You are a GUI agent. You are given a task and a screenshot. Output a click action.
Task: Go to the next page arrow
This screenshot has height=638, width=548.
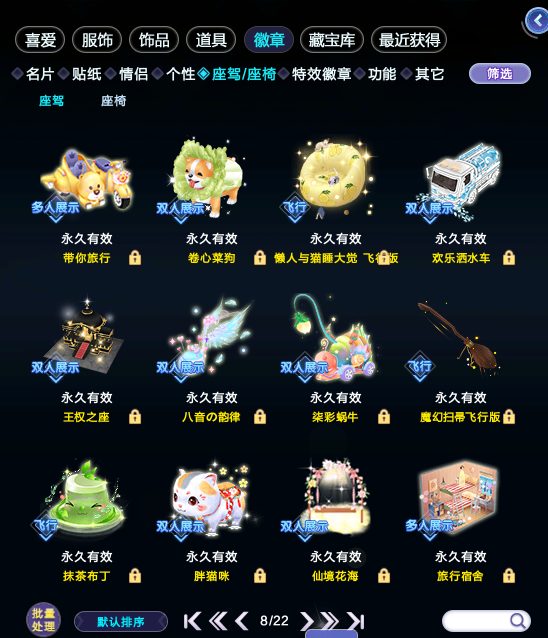307,621
